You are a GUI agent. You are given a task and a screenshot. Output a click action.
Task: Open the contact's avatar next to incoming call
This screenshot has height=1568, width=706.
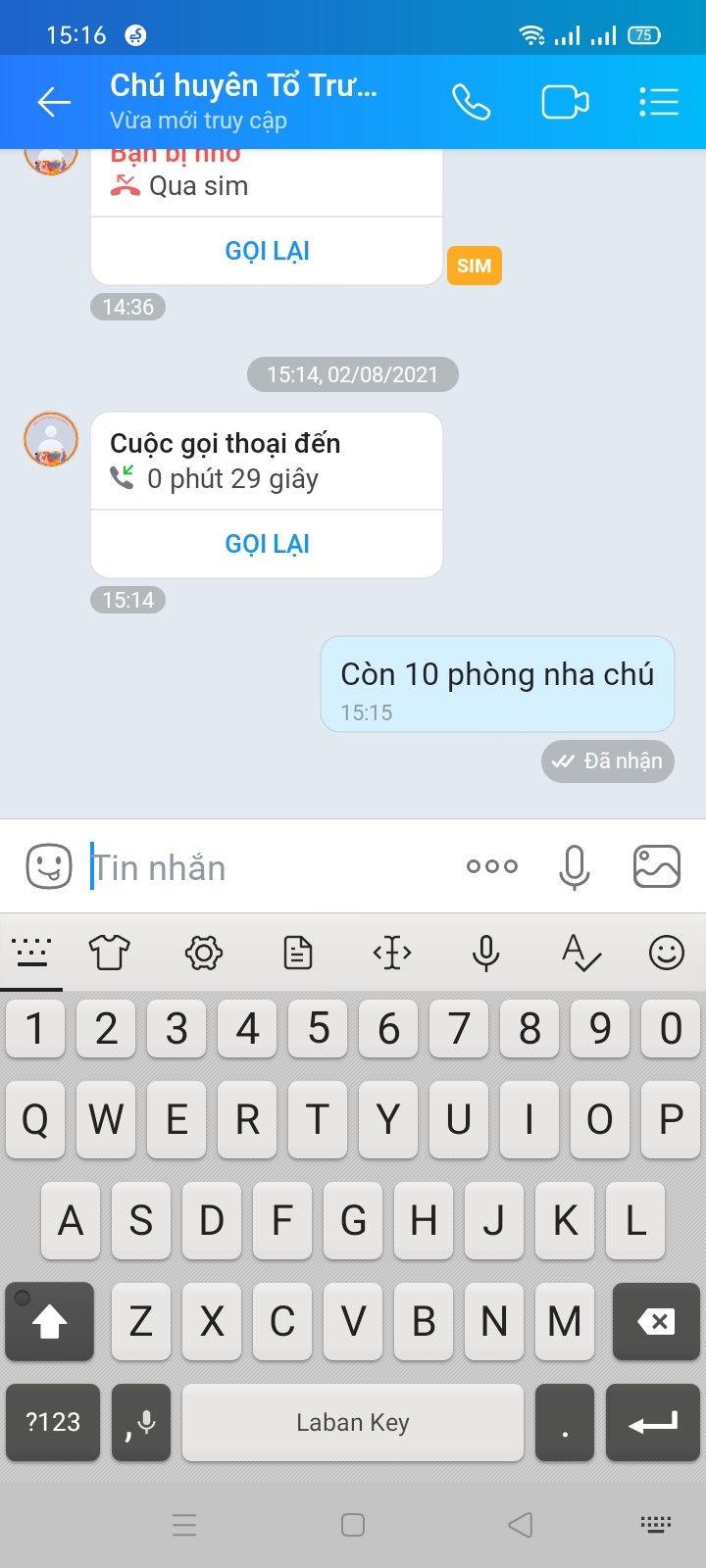point(51,439)
